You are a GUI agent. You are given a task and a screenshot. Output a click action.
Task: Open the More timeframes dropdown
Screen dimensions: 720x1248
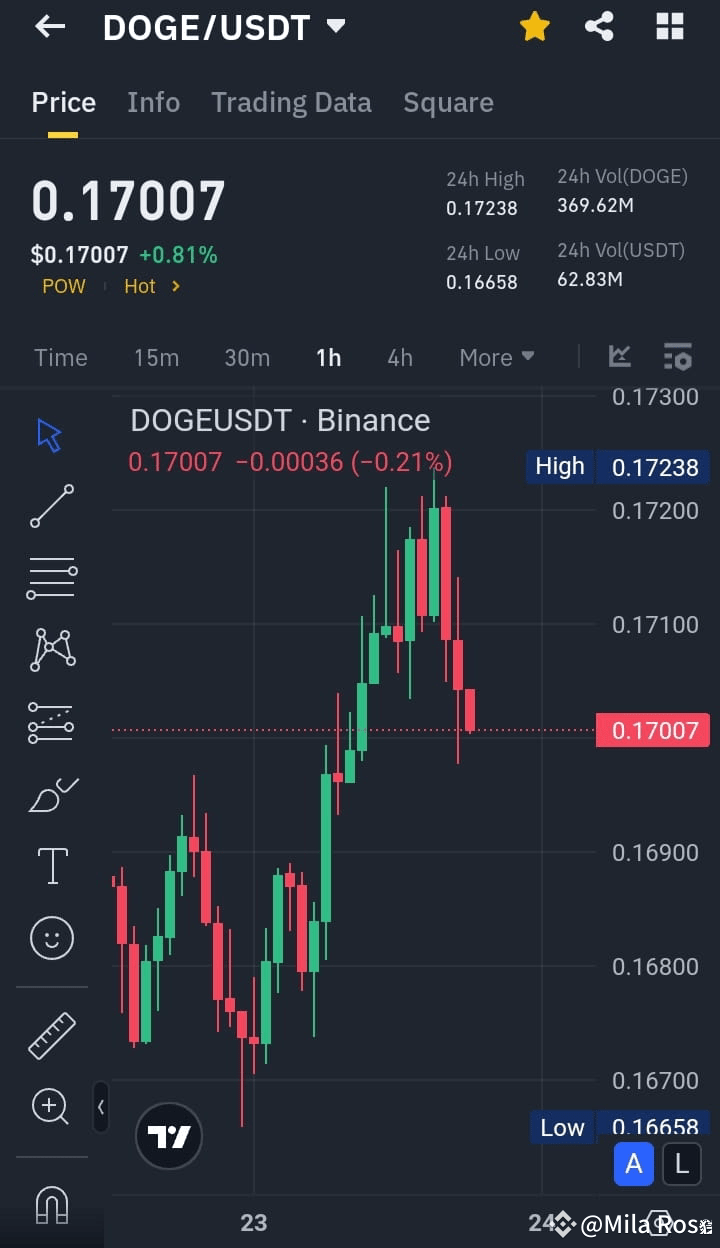pyautogui.click(x=496, y=356)
